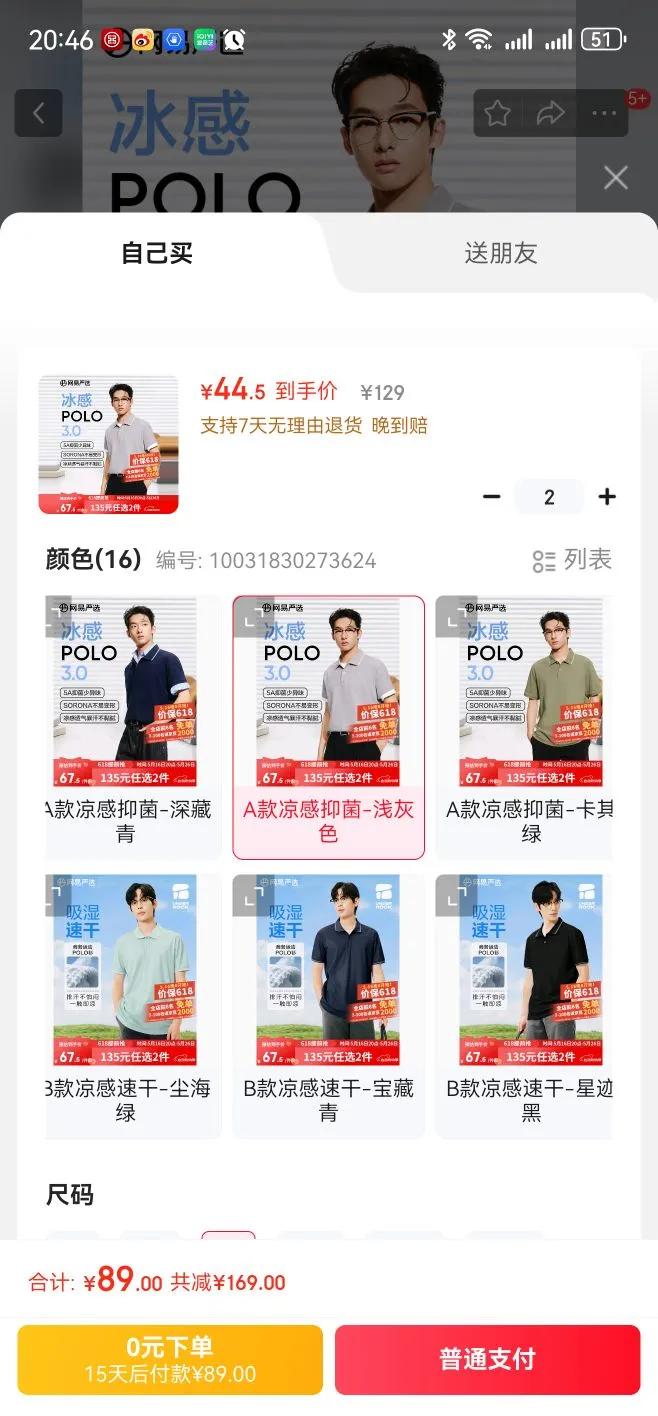Favorite the product with the star icon
Image resolution: width=658 pixels, height=1416 pixels.
(497, 113)
